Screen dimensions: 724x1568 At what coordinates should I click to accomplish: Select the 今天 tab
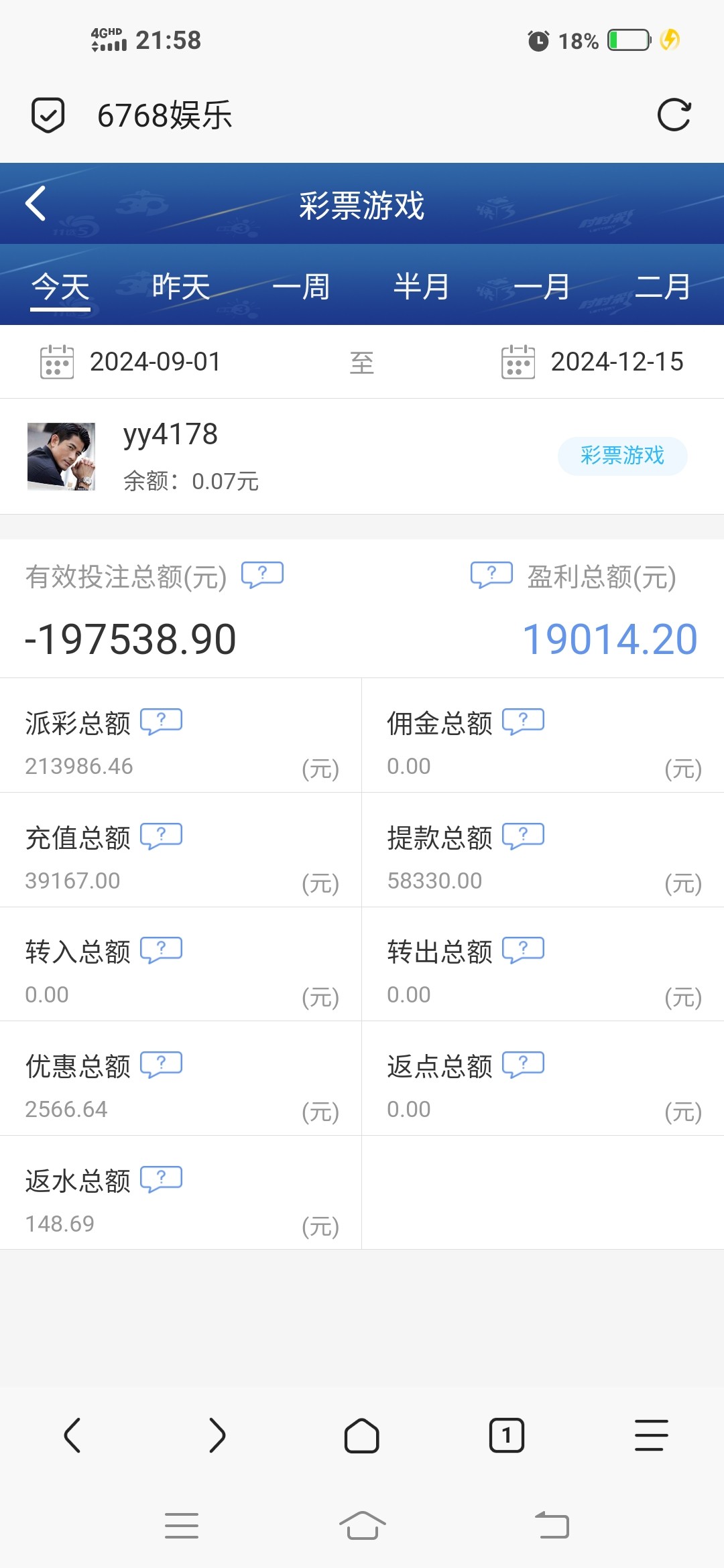[60, 287]
